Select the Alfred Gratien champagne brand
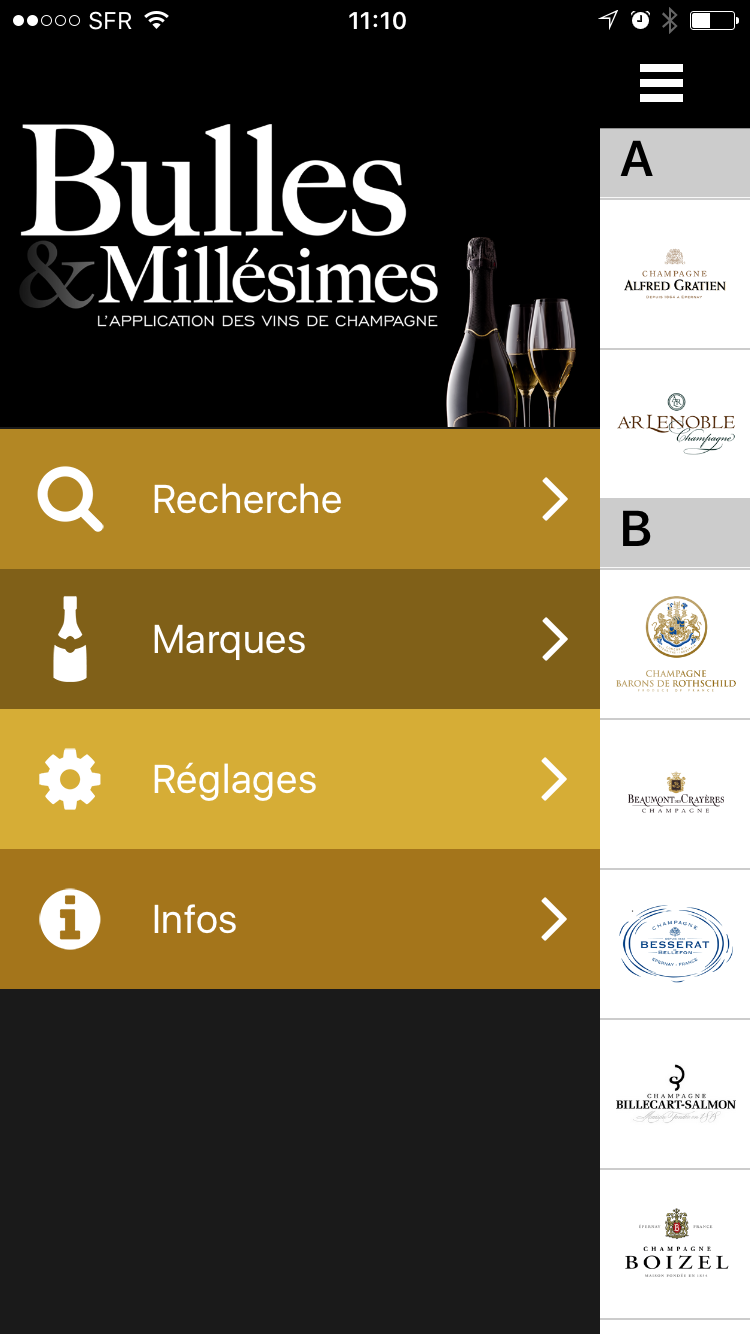The height and width of the screenshot is (1334, 750). [675, 274]
